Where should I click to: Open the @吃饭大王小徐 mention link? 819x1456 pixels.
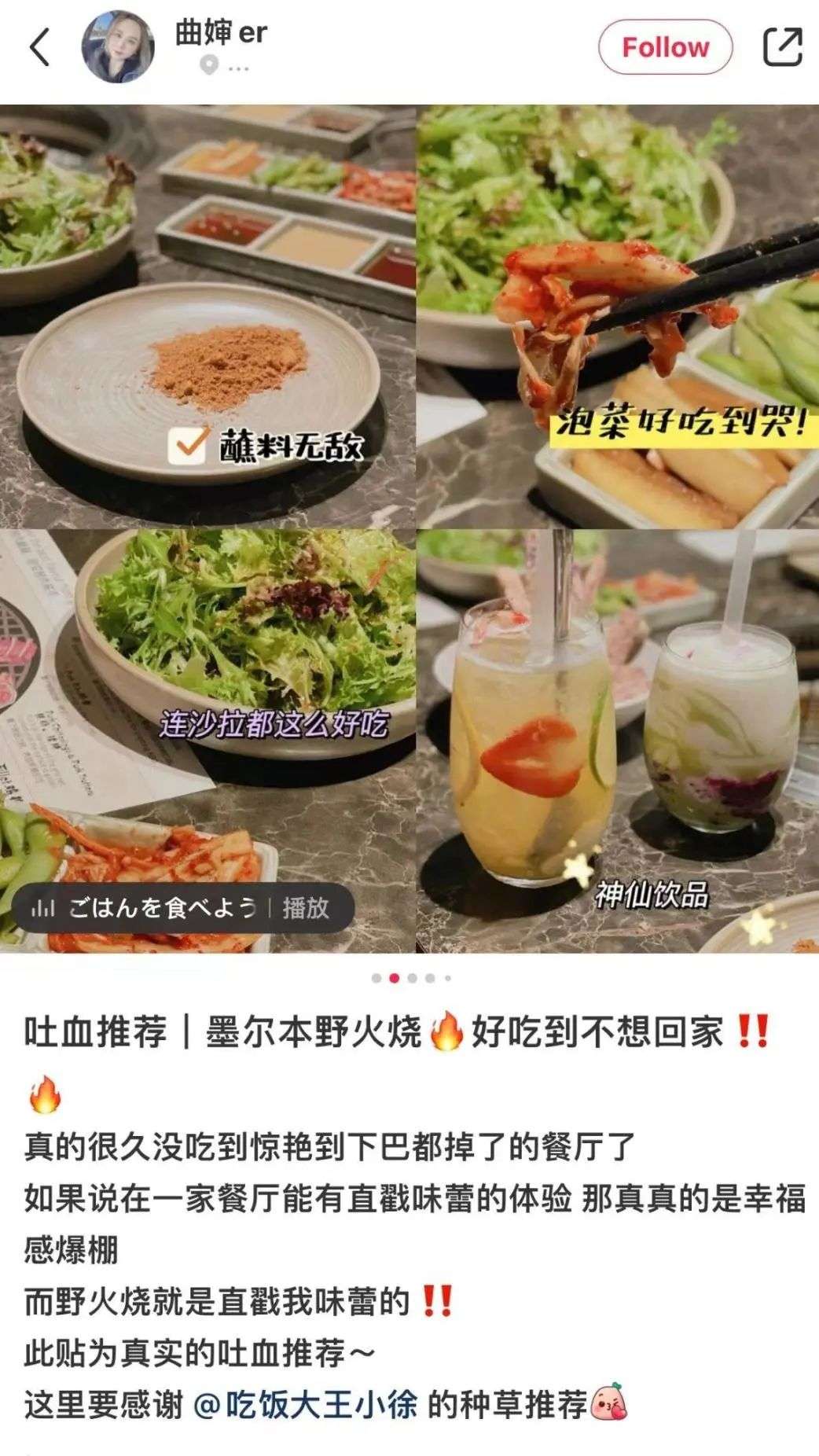305,1406
